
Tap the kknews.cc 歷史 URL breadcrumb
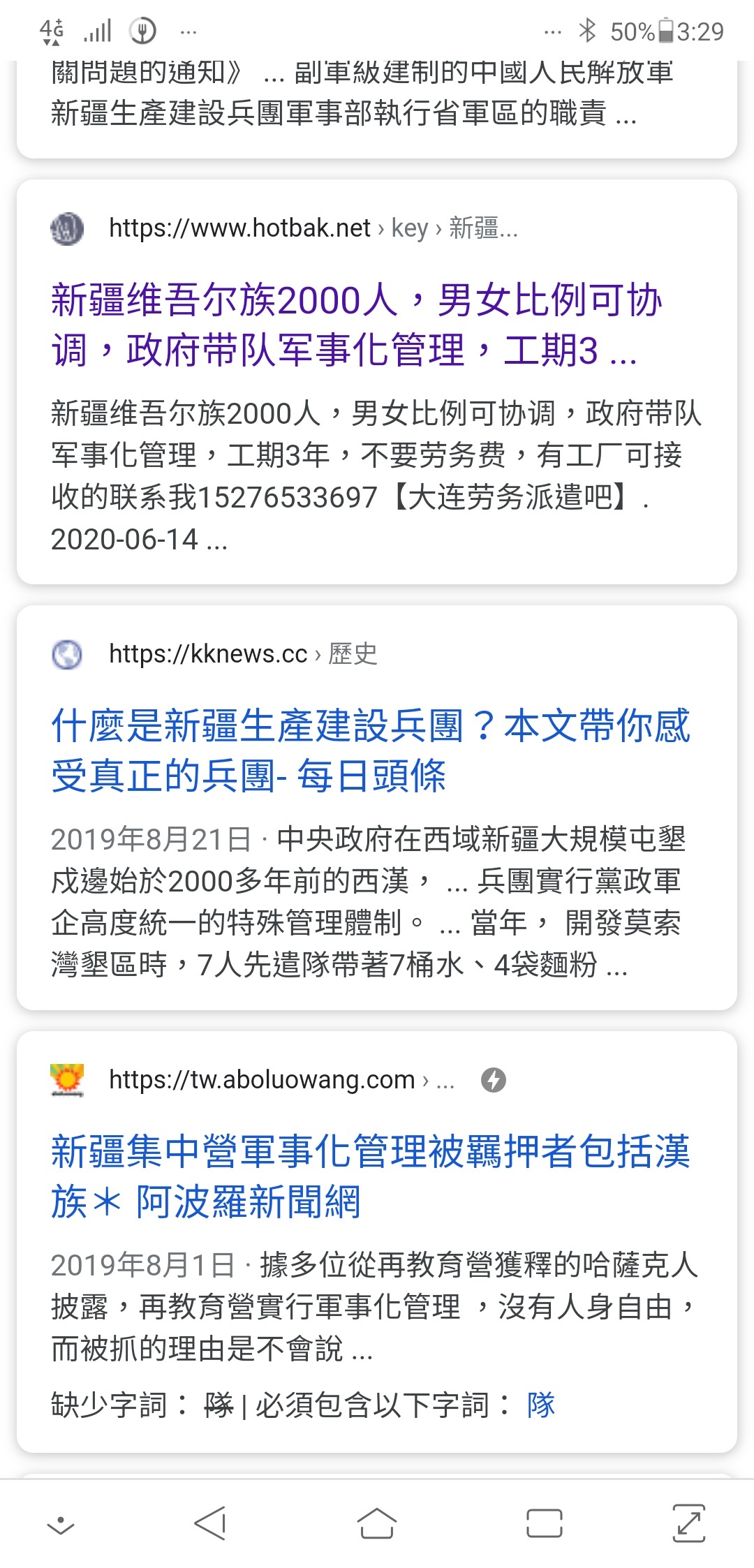(x=243, y=654)
